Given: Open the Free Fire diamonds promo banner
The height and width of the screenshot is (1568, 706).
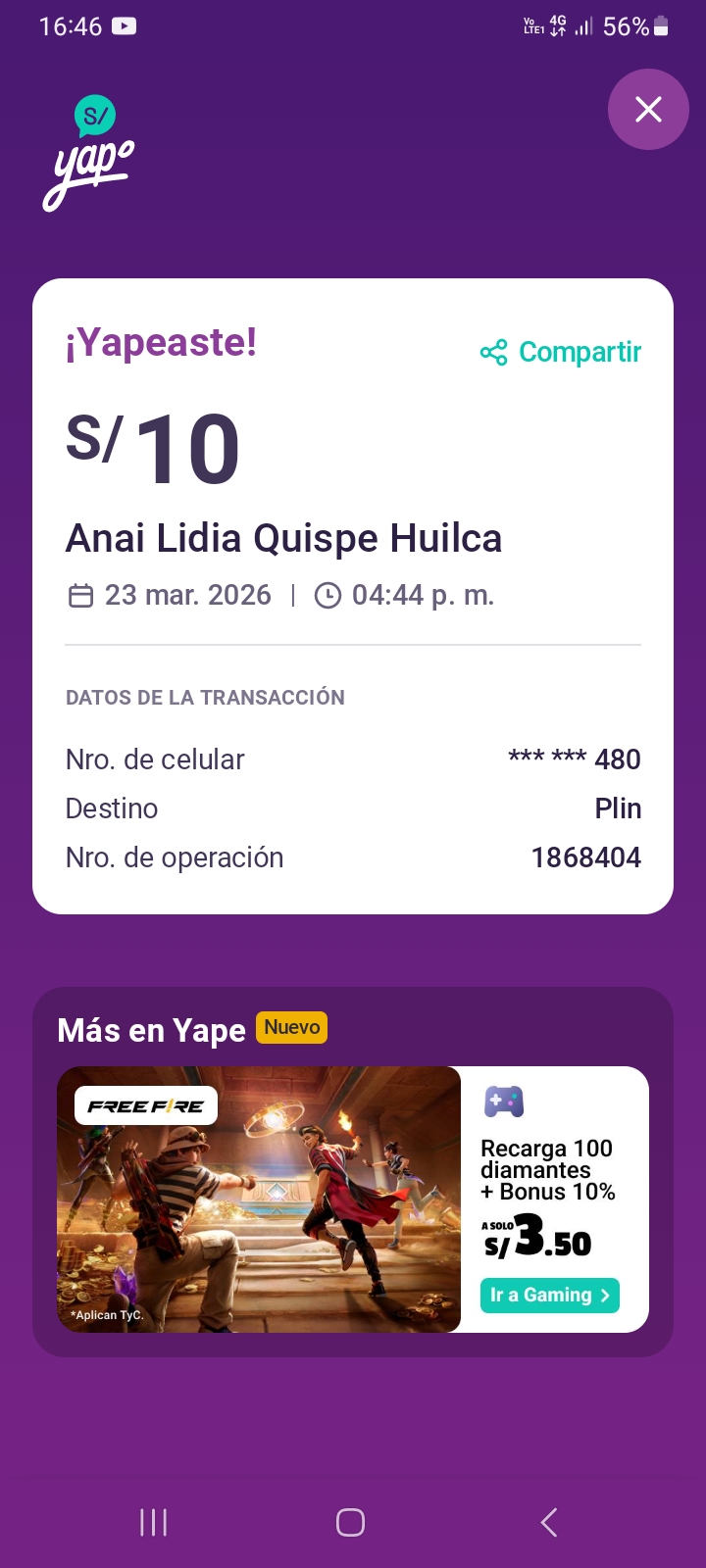Looking at the screenshot, I should click(259, 1199).
